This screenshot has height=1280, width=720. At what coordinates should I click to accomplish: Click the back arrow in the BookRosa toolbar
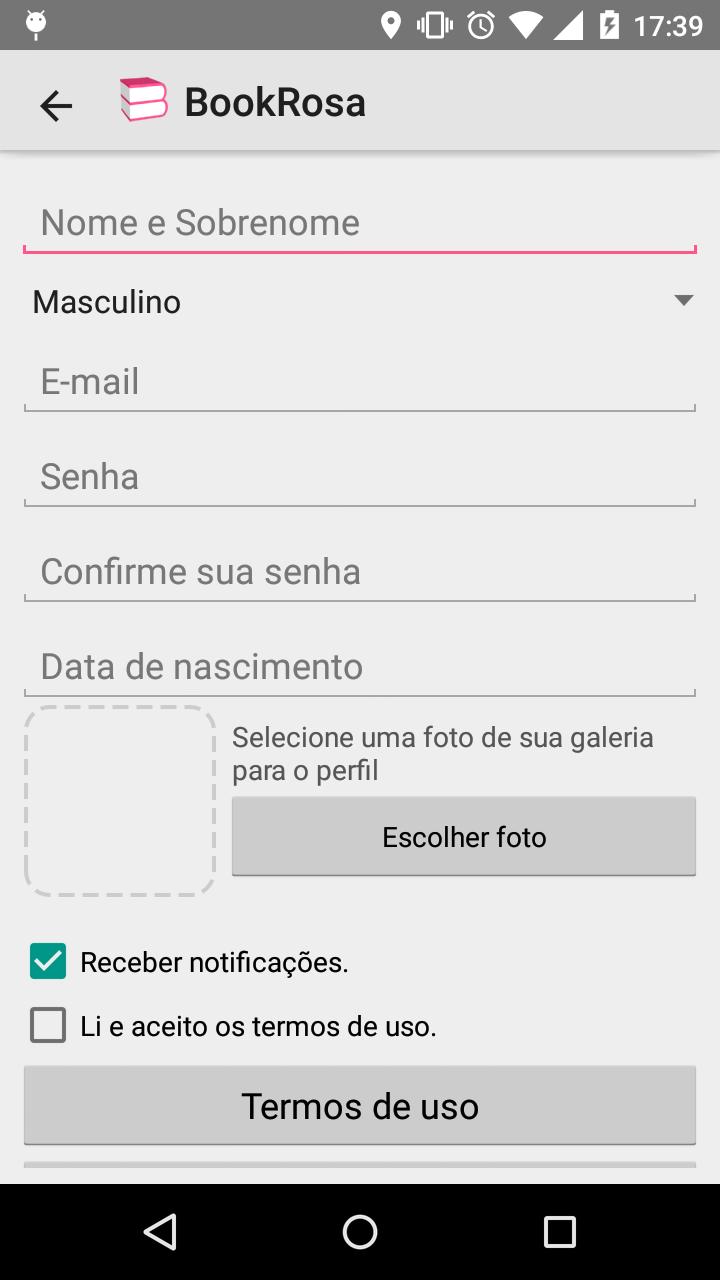[x=56, y=104]
